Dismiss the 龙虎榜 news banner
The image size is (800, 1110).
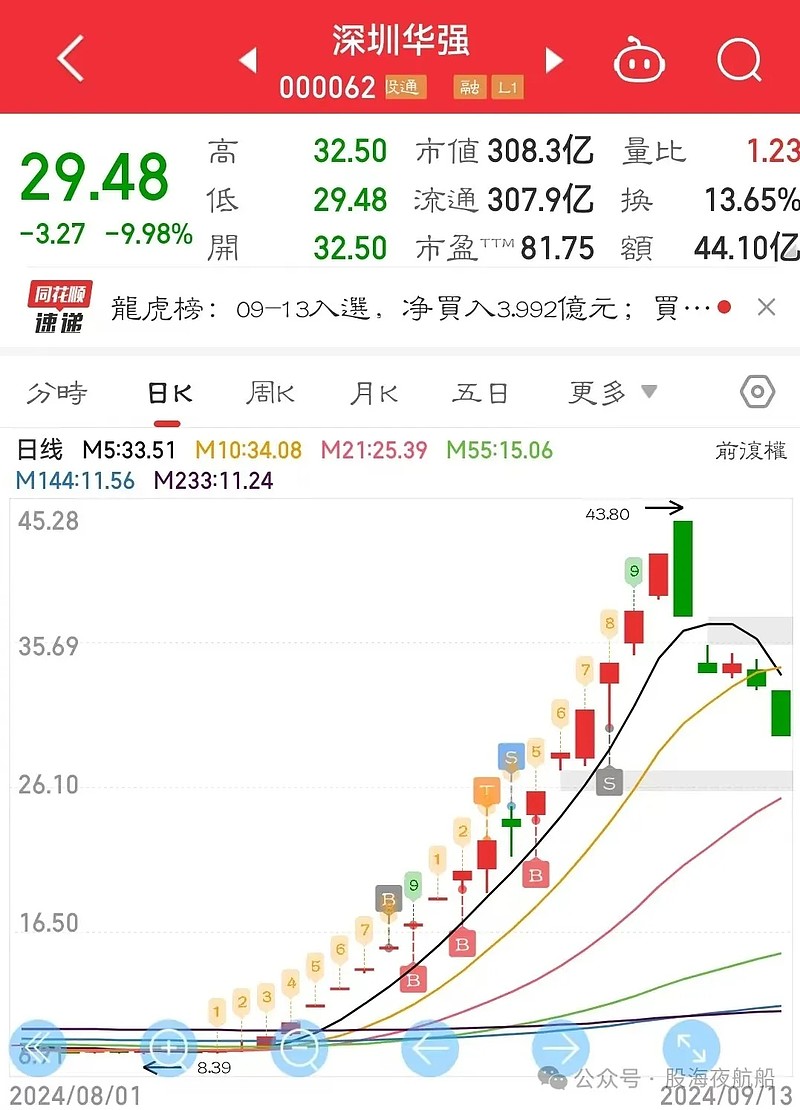pos(767,307)
